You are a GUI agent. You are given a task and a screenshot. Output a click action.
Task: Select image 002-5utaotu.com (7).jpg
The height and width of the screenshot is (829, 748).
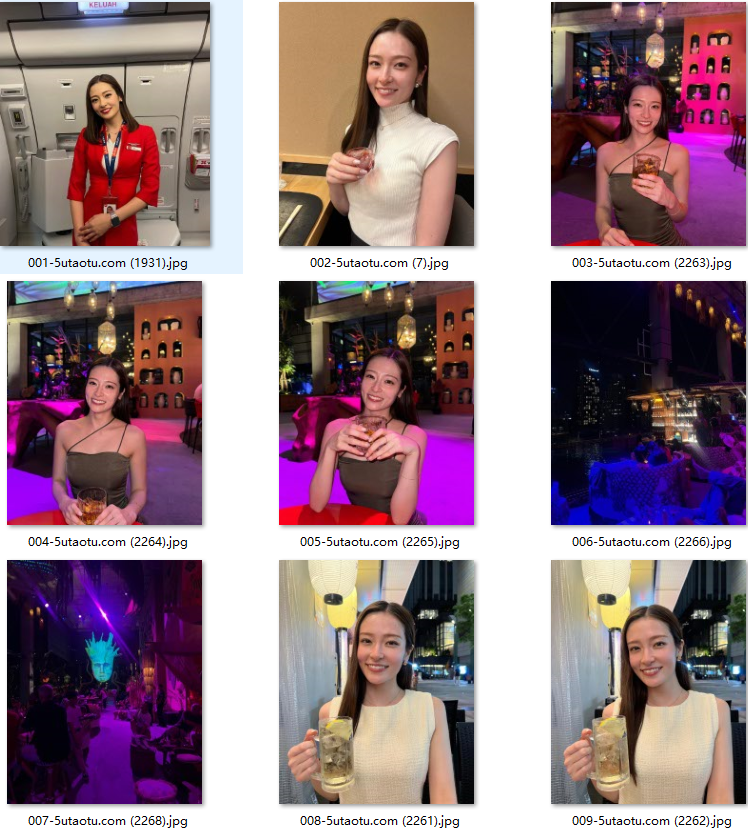[x=376, y=124]
